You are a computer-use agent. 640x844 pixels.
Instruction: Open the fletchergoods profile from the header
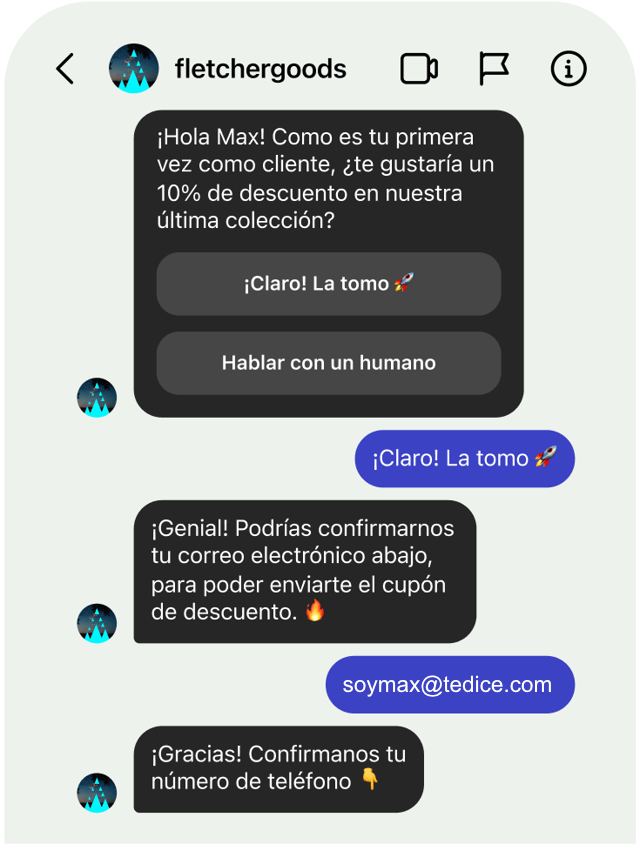click(x=260, y=69)
